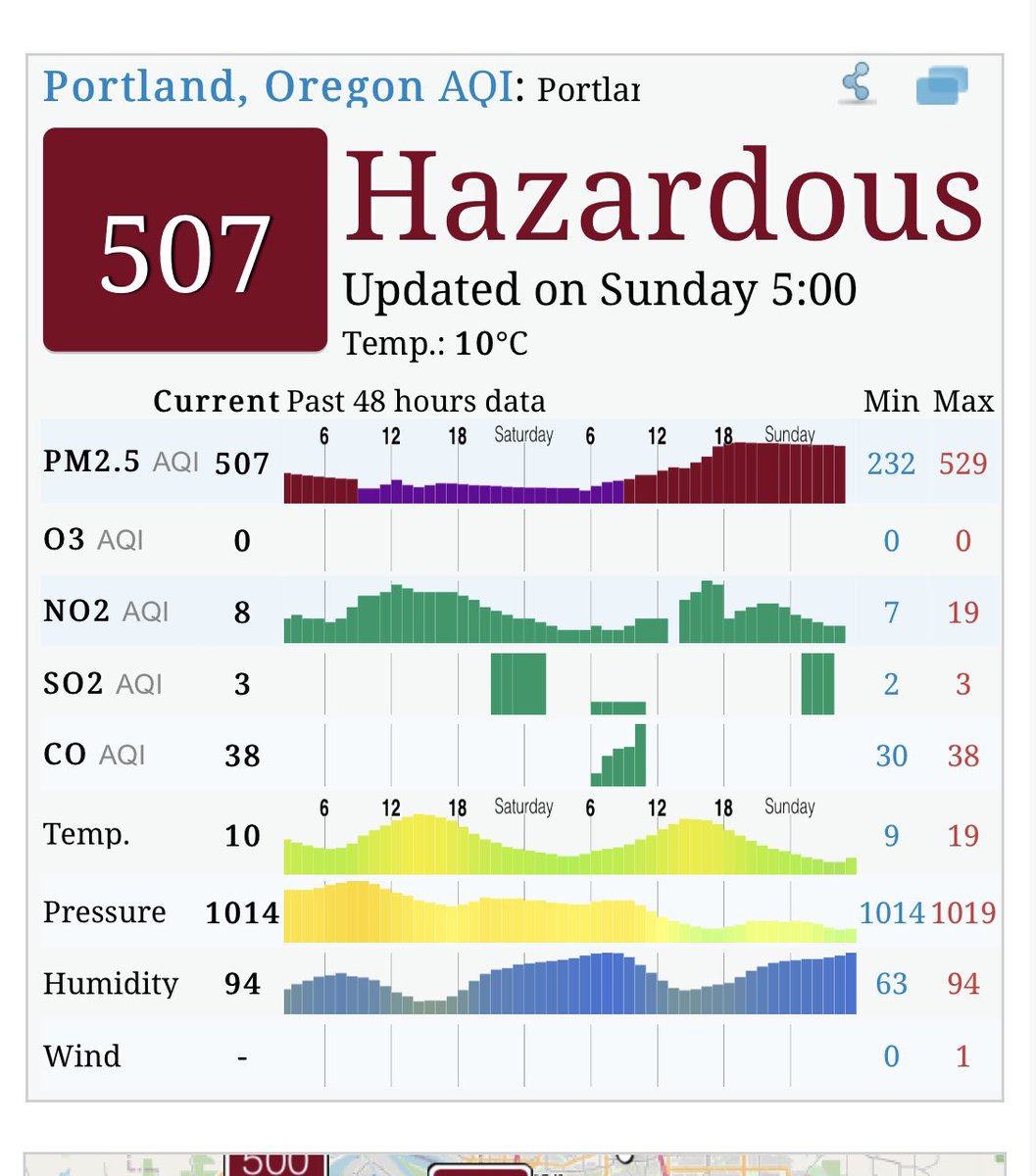This screenshot has width=1036, height=1176.
Task: Open the comments bubble icon
Action: [941, 85]
